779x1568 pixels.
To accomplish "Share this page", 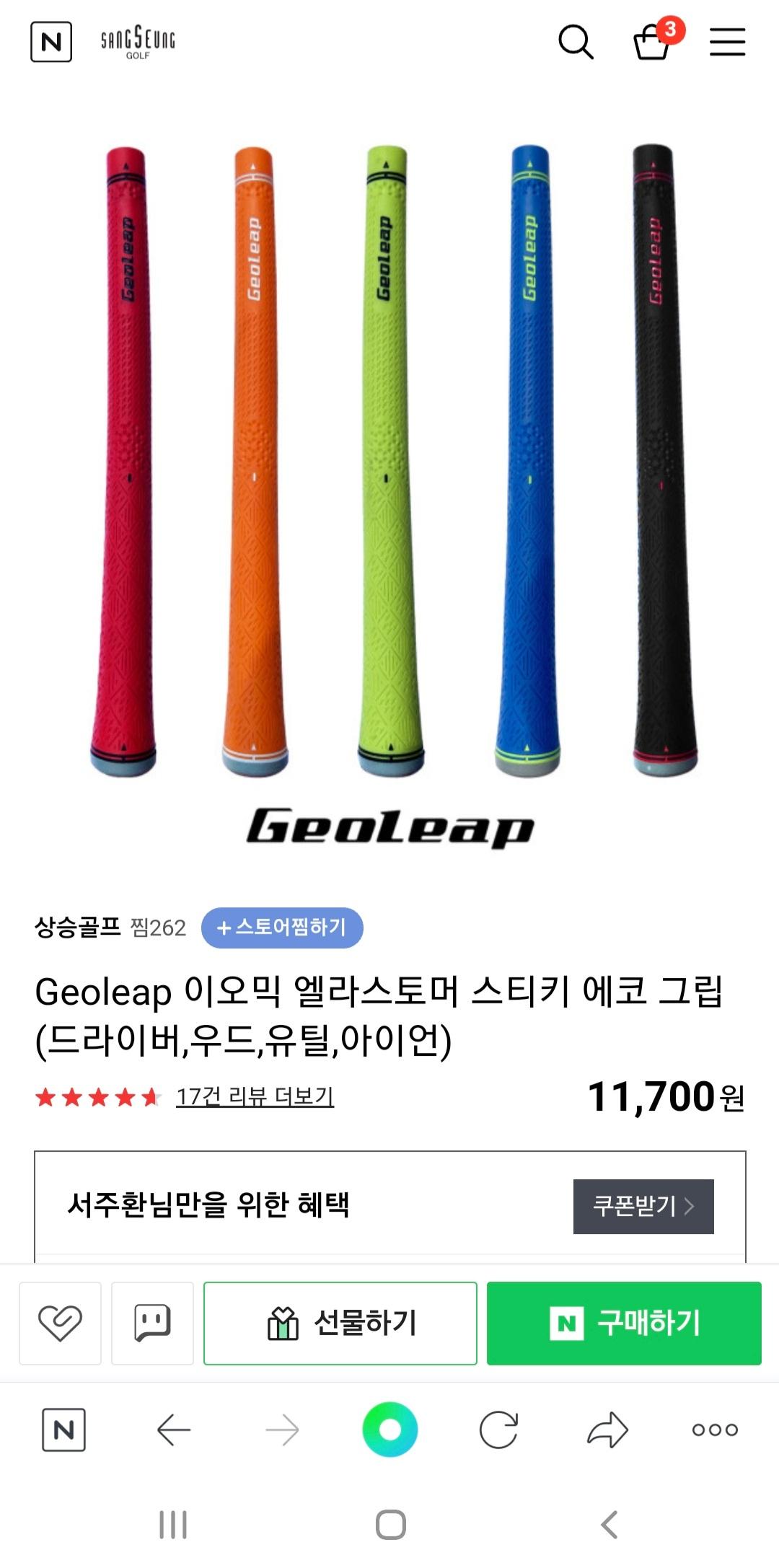I will 607,1430.
